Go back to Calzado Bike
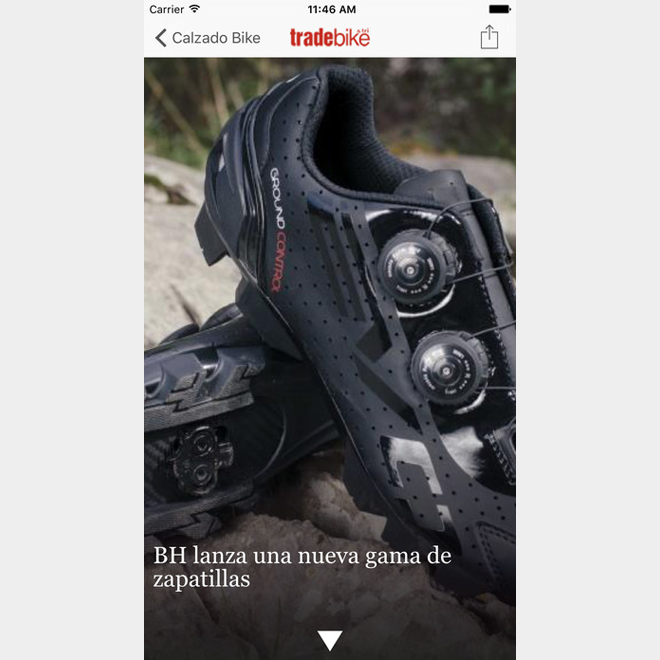This screenshot has height=660, width=660. [x=206, y=38]
